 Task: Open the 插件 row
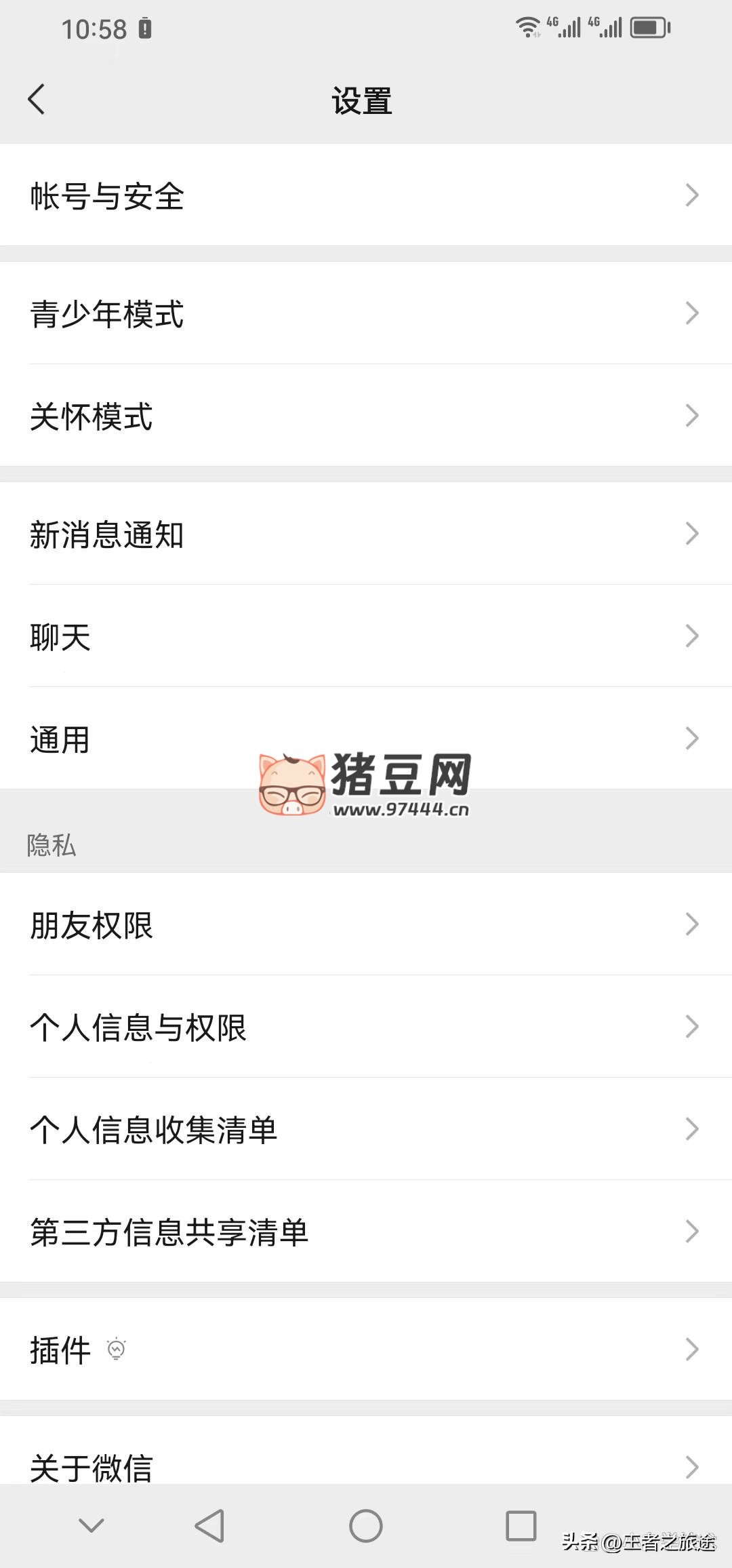coord(366,1349)
